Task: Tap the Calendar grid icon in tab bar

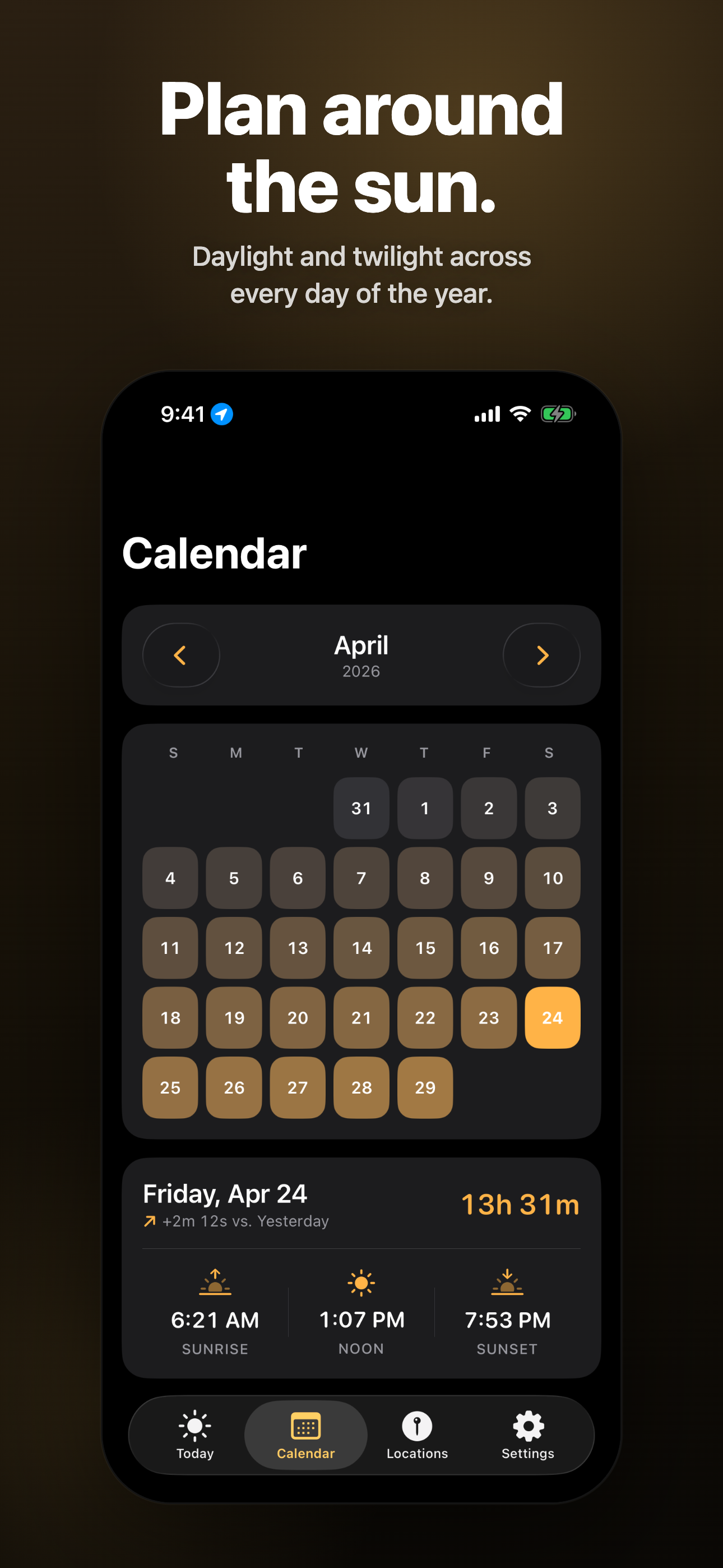Action: pos(305,1426)
